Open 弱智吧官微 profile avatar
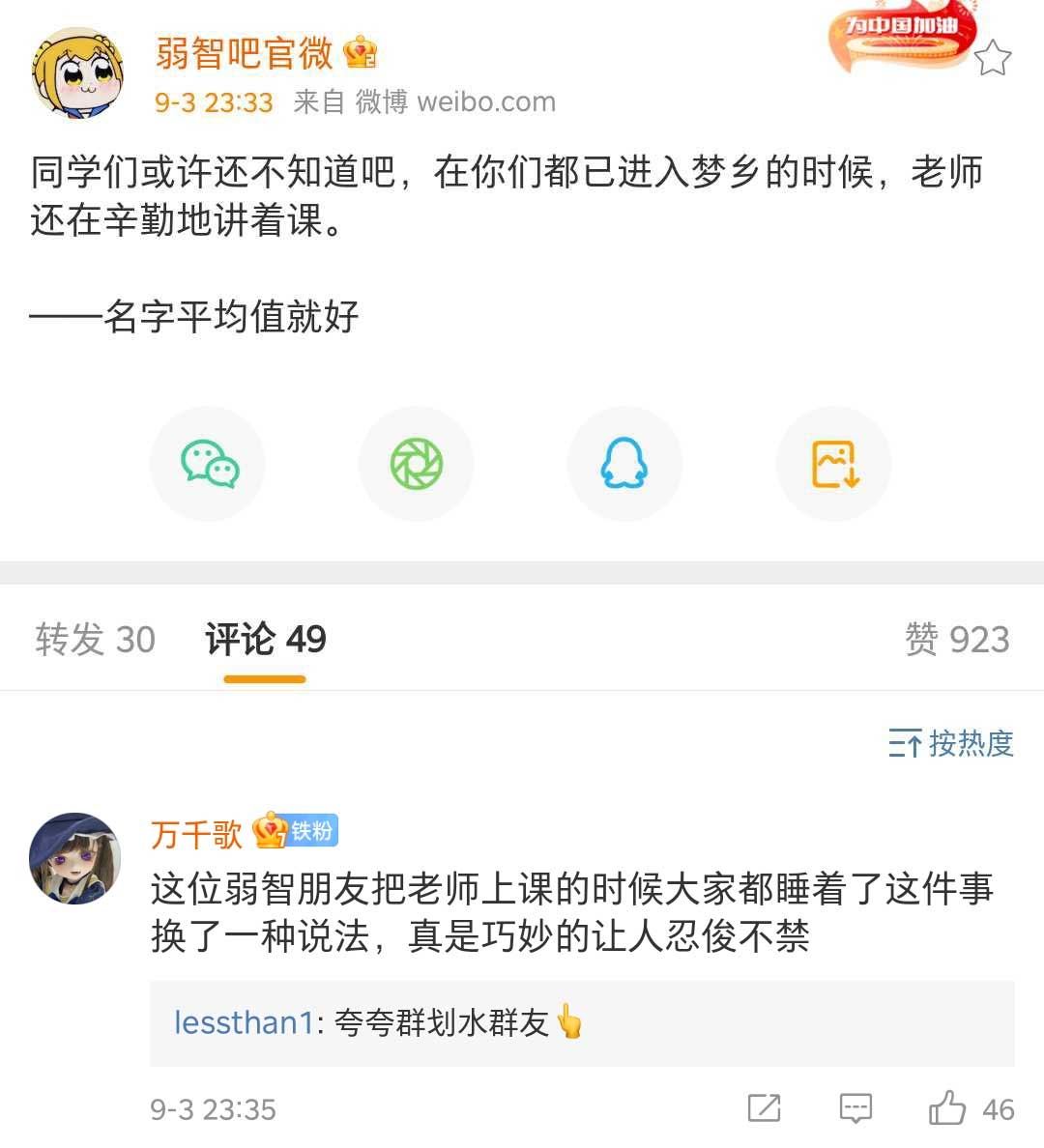Viewport: 1044px width, 1148px height. point(77,73)
